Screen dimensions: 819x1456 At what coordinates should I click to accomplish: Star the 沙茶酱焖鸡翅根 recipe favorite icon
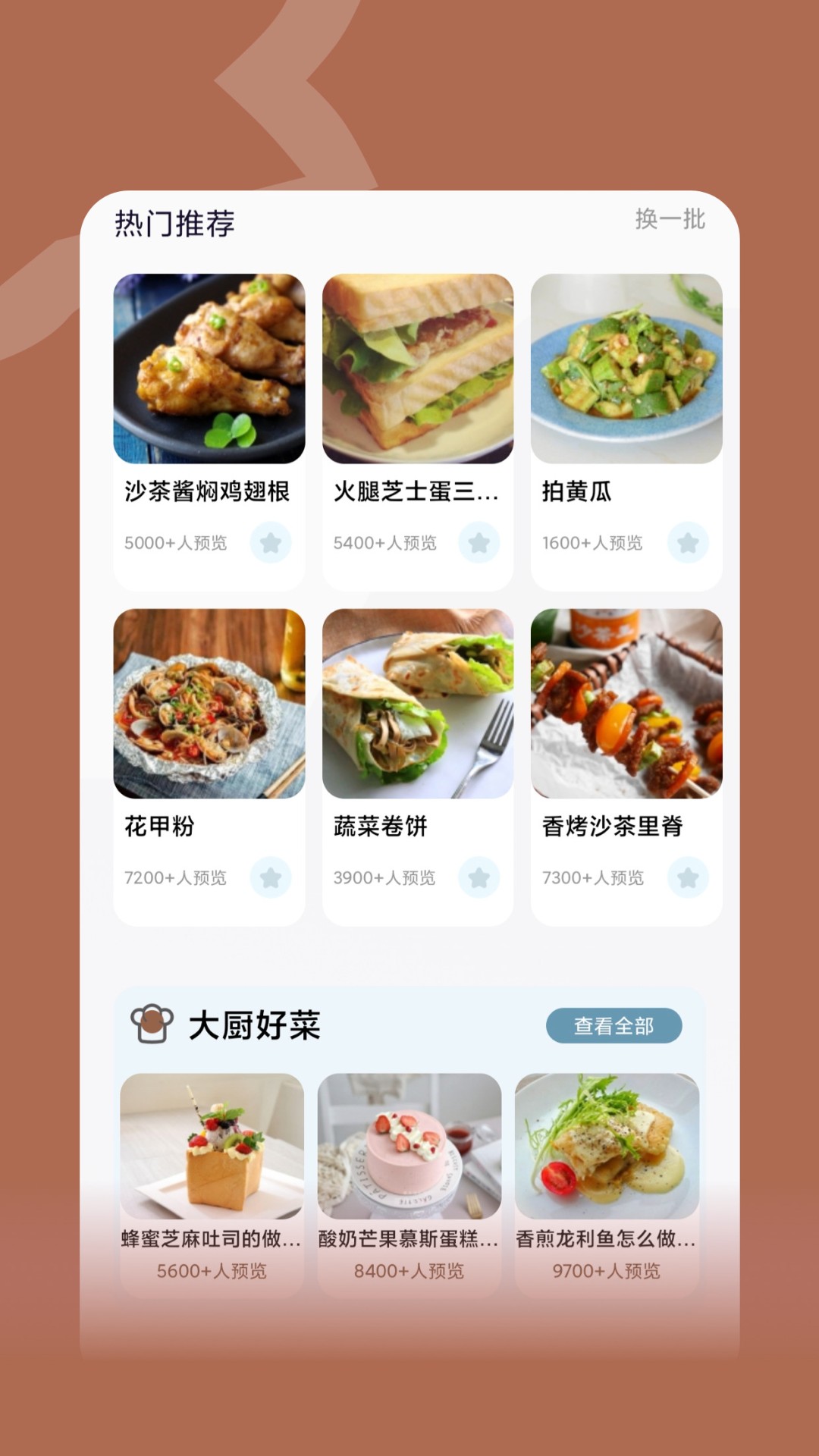(272, 543)
